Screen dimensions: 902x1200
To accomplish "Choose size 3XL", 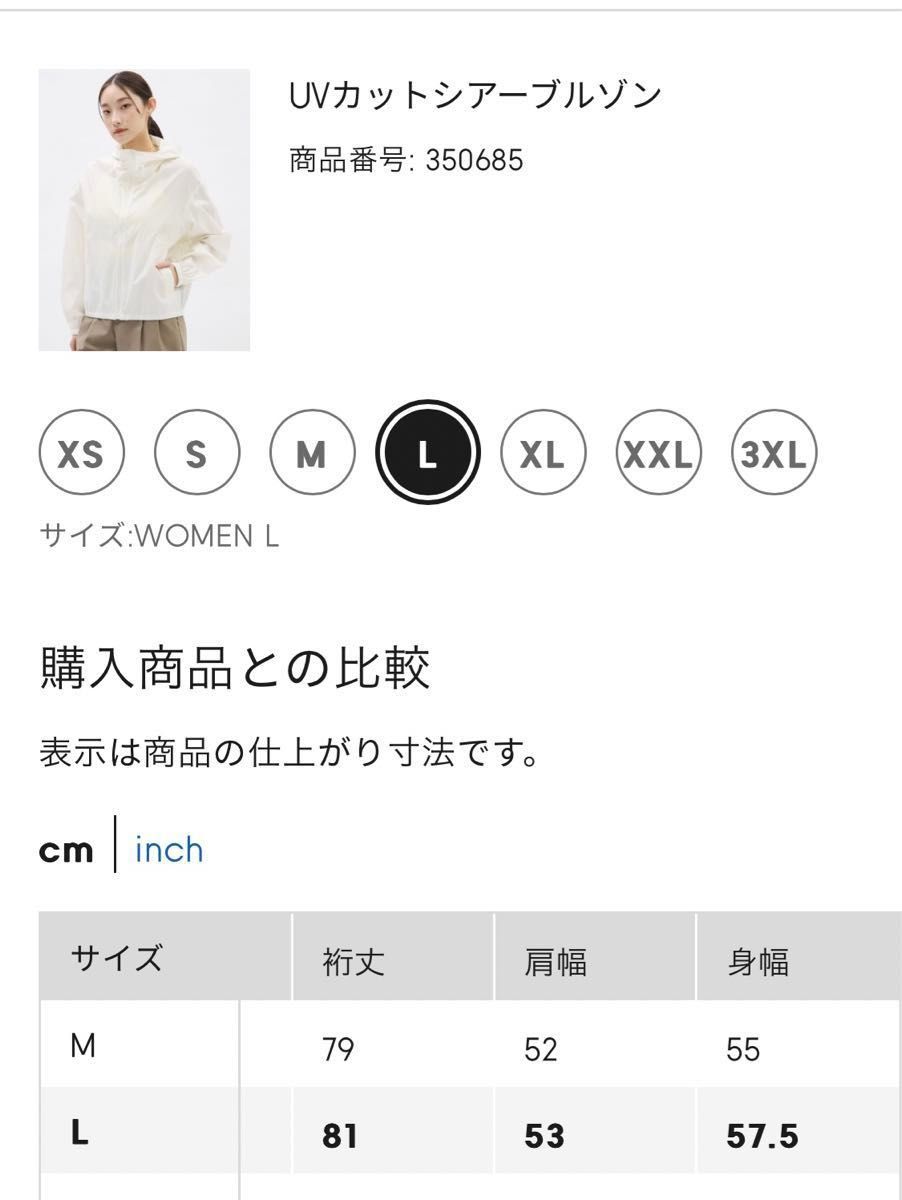I will 774,455.
